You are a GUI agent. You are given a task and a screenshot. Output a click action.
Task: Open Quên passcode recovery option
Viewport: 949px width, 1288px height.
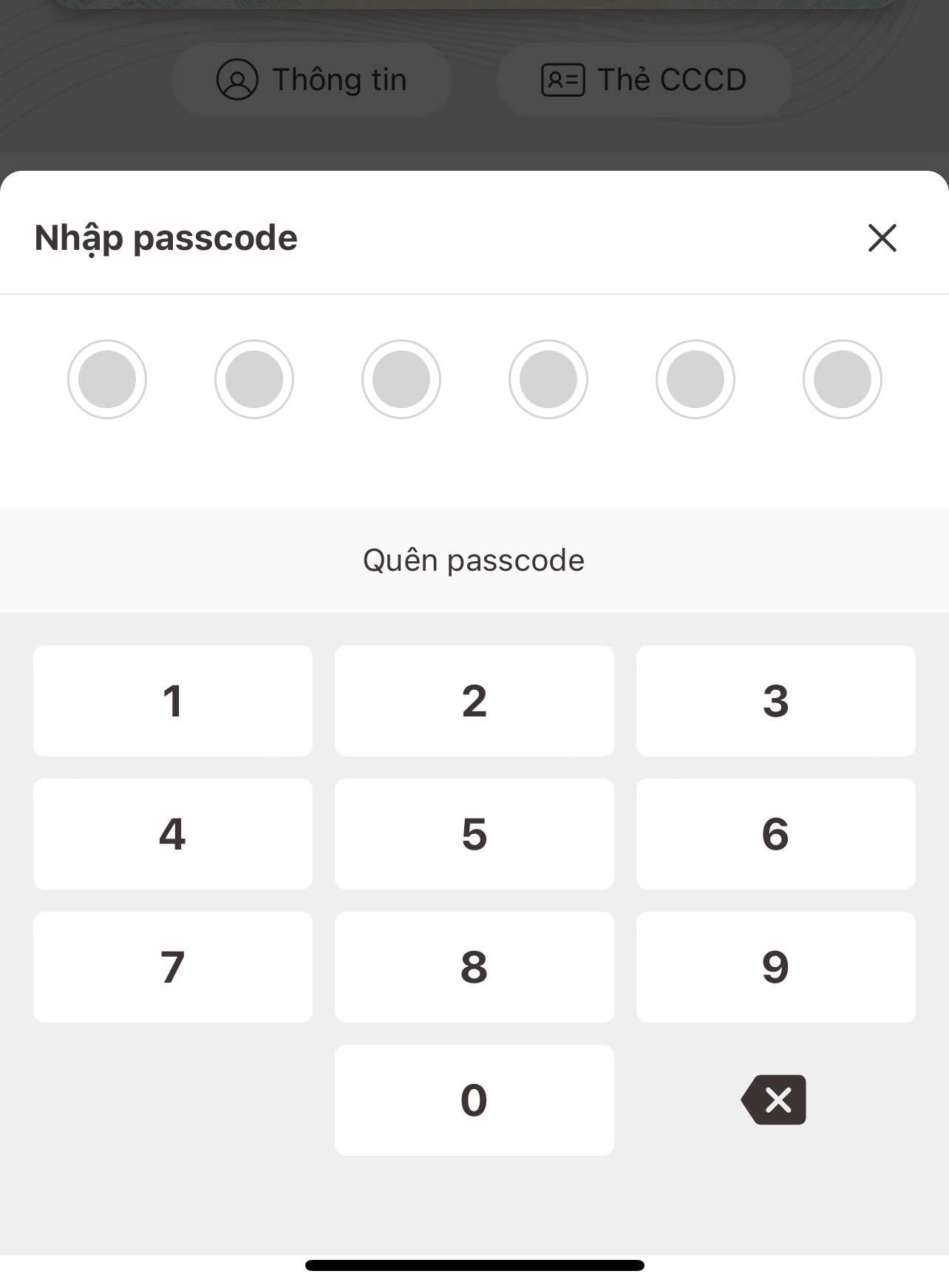[474, 560]
